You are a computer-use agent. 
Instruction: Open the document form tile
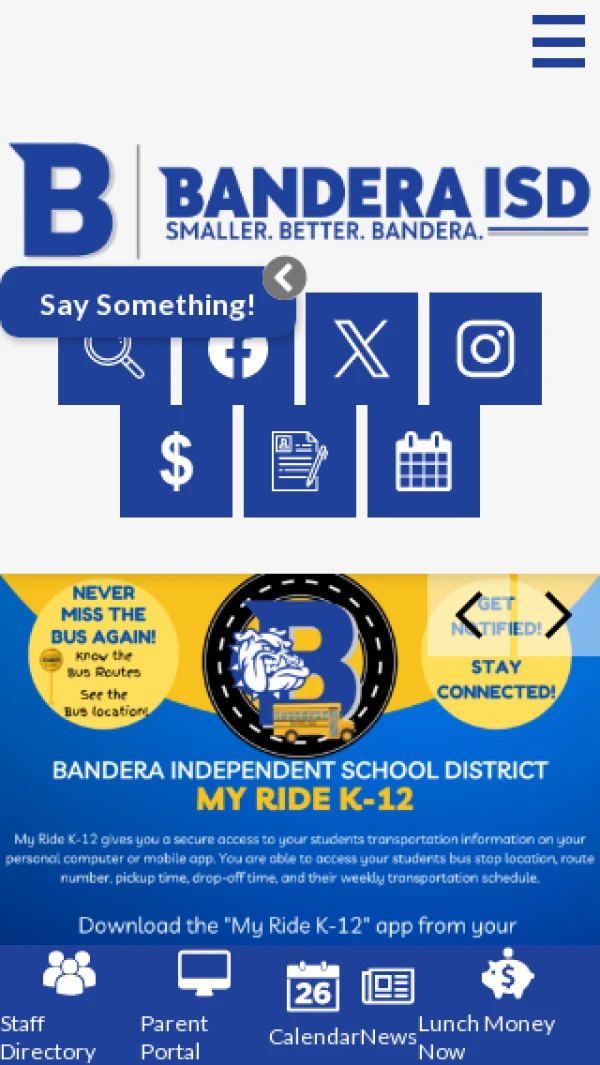[x=300, y=461]
